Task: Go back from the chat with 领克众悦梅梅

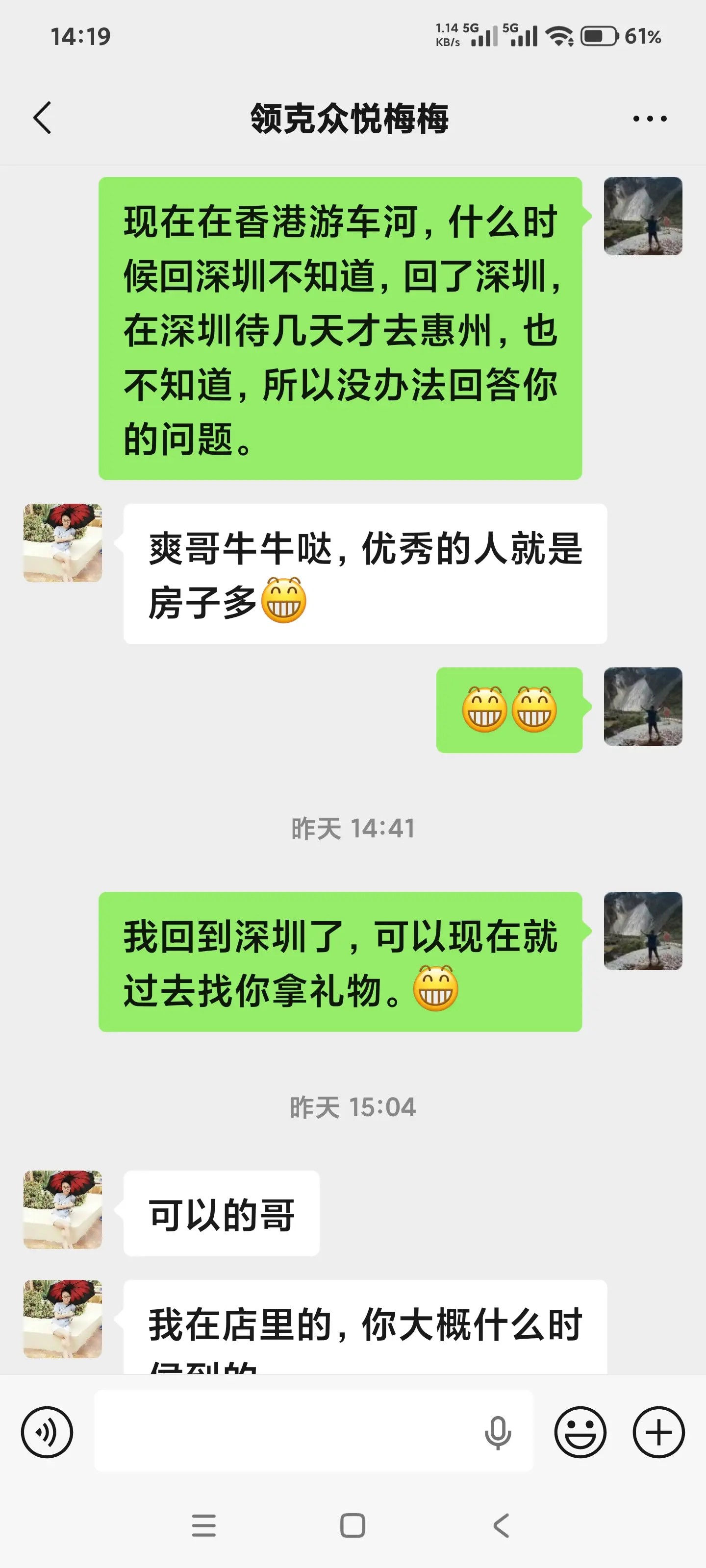Action: [x=42, y=118]
